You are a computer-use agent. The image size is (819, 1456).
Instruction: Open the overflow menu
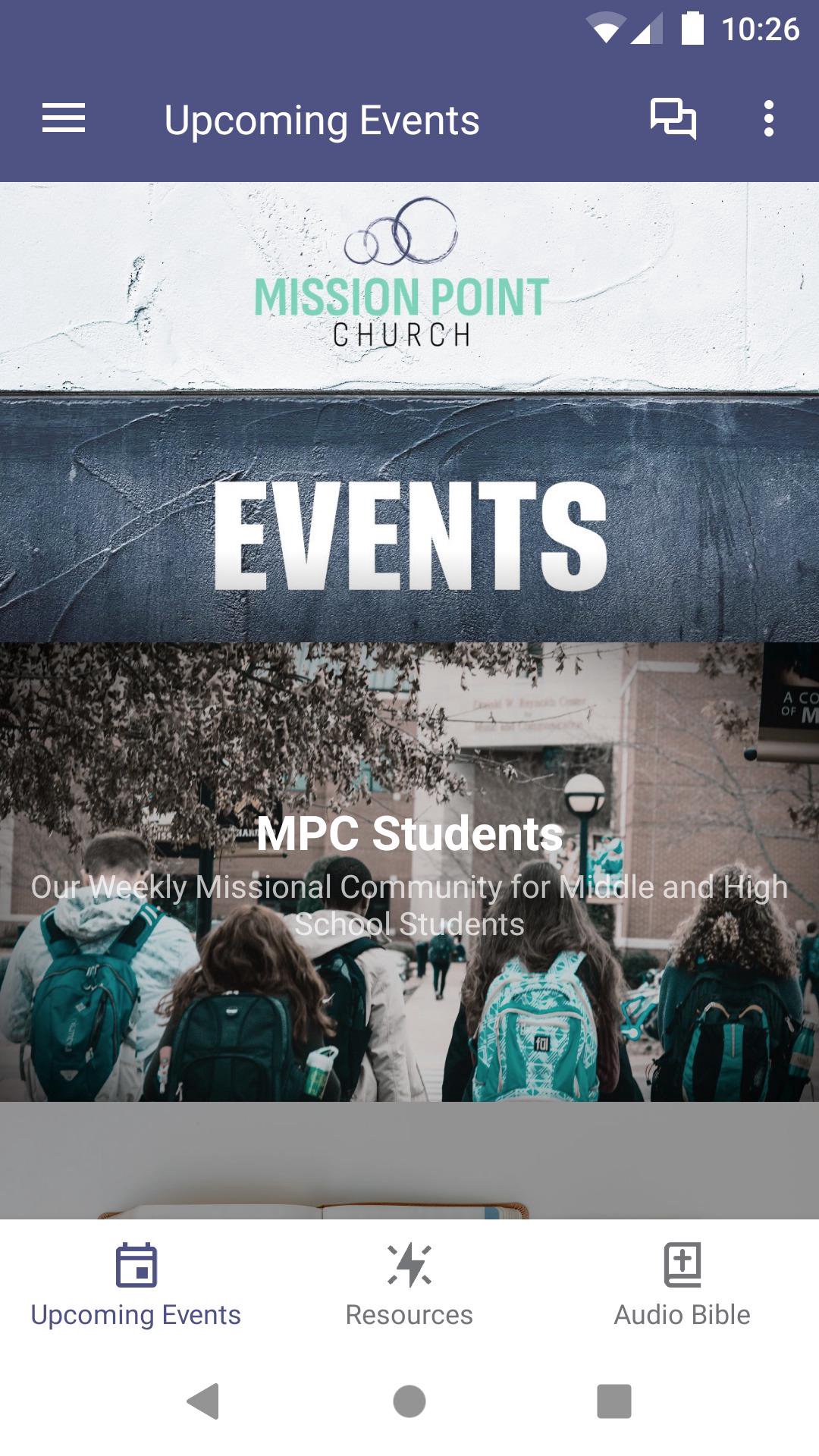[768, 119]
